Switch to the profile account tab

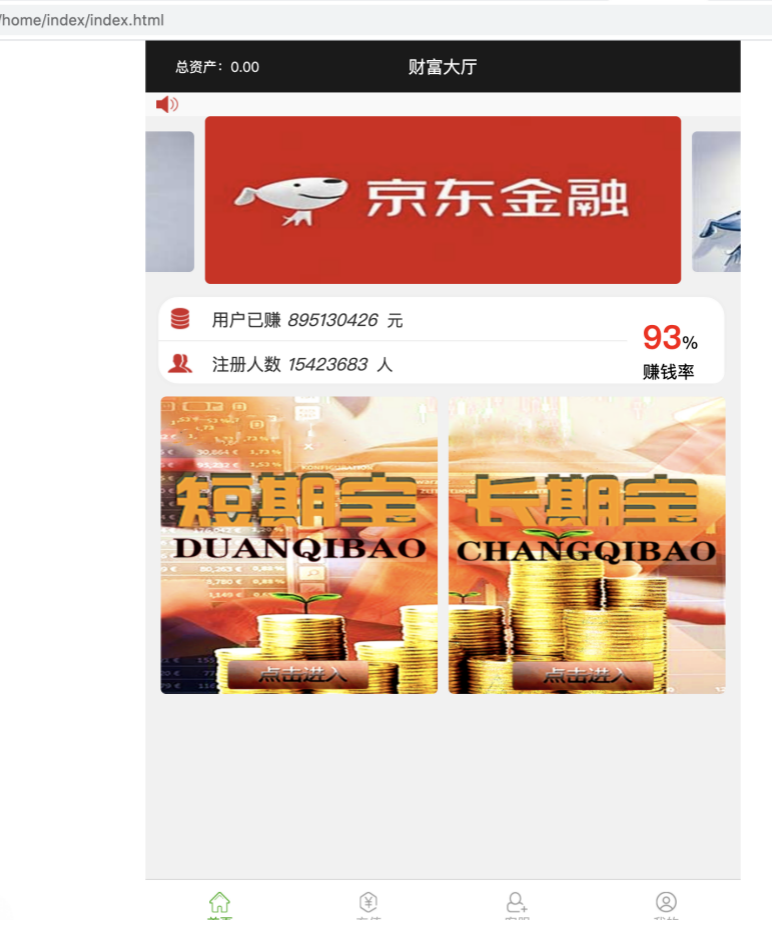(666, 904)
